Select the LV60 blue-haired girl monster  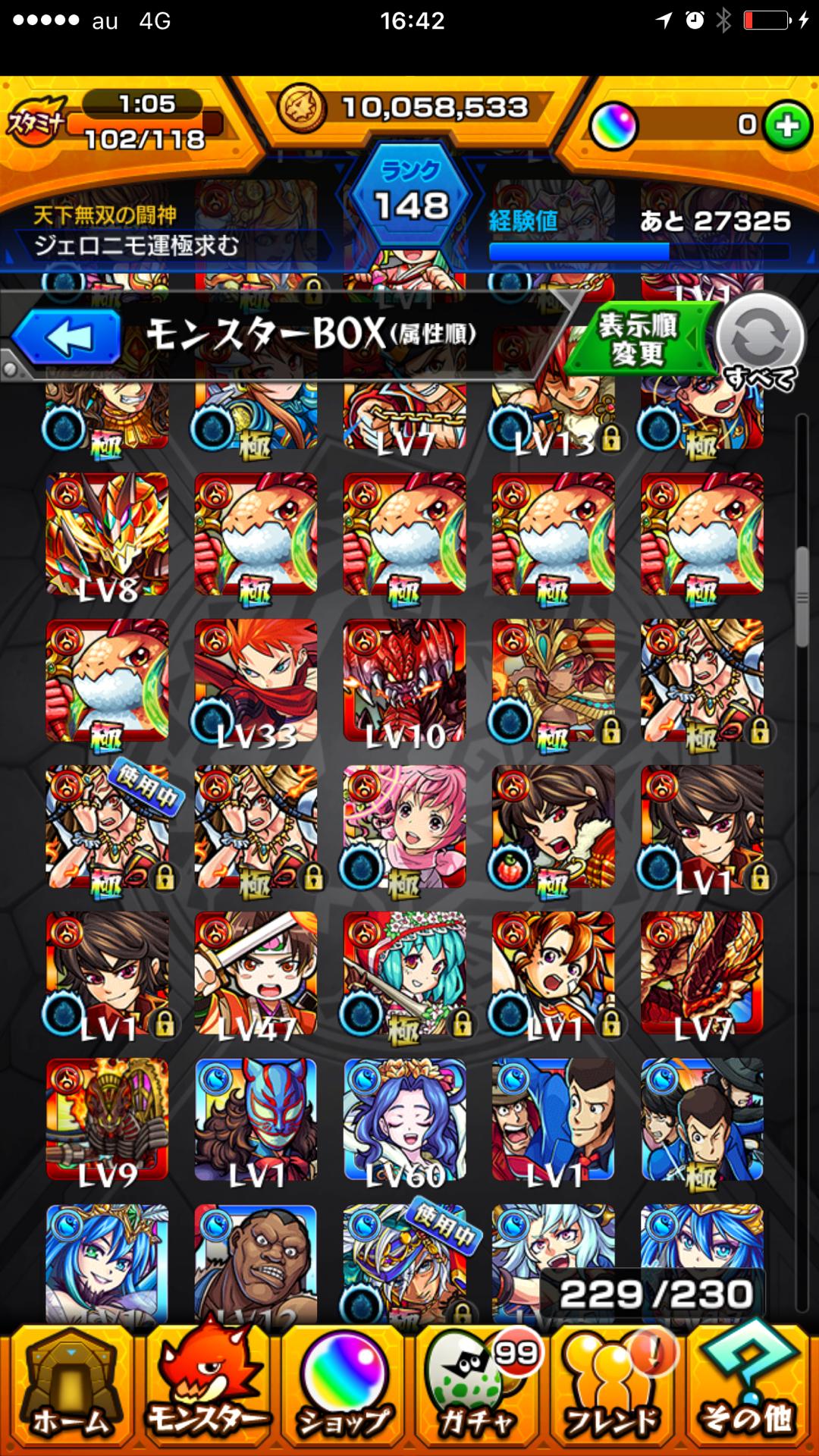pyautogui.click(x=404, y=1119)
